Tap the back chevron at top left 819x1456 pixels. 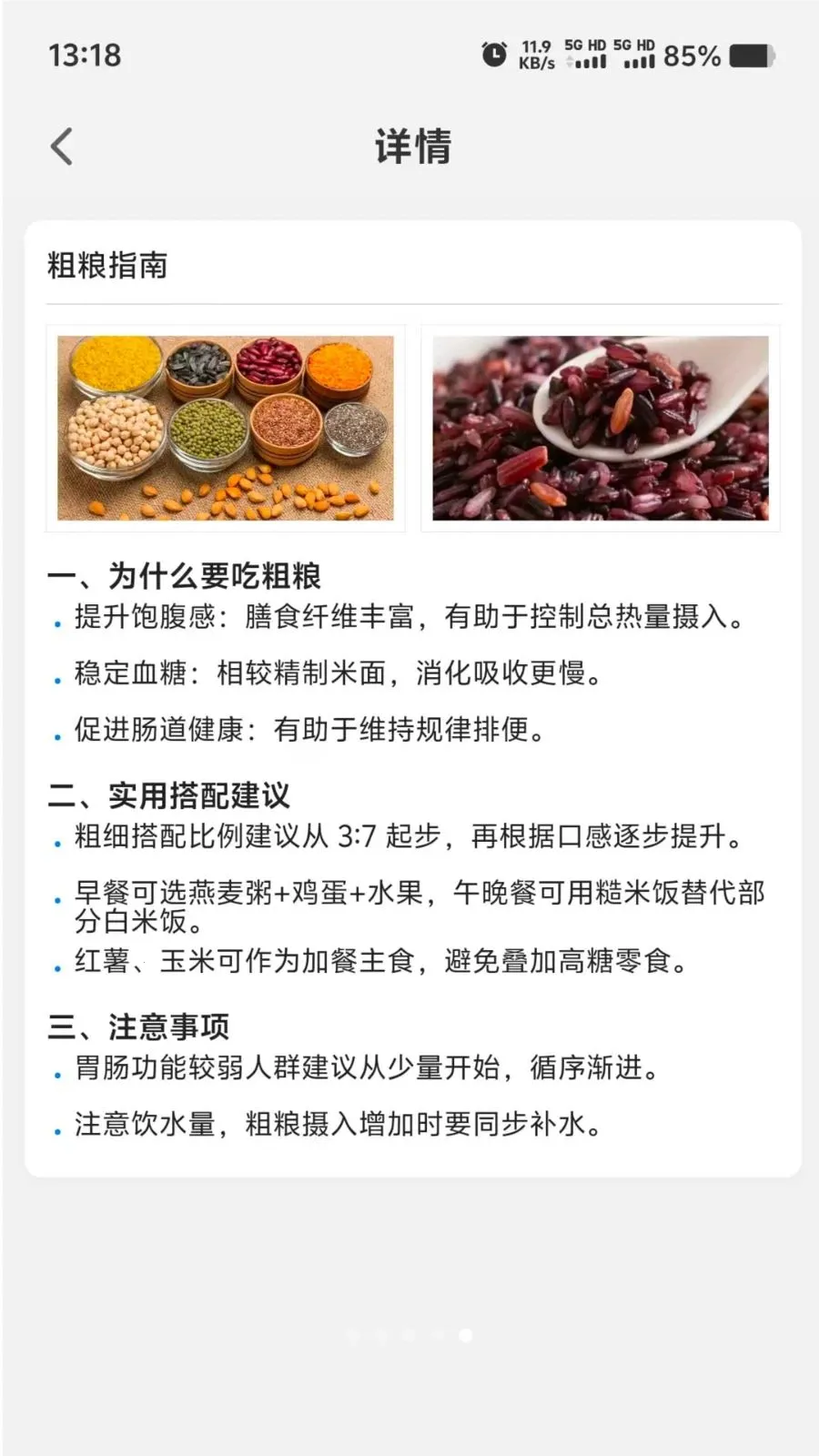click(x=61, y=146)
